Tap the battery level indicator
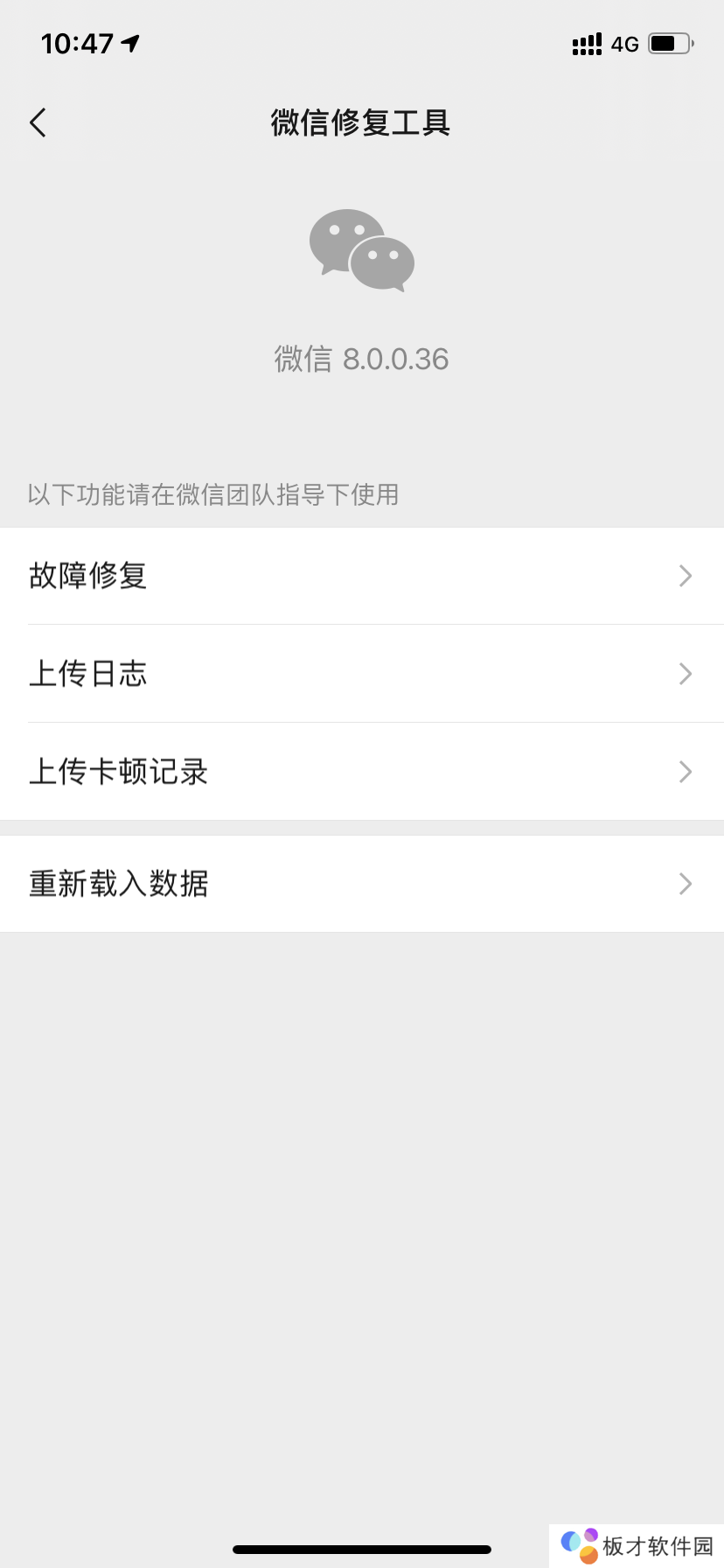Viewport: 724px width, 1568px height. point(667,43)
